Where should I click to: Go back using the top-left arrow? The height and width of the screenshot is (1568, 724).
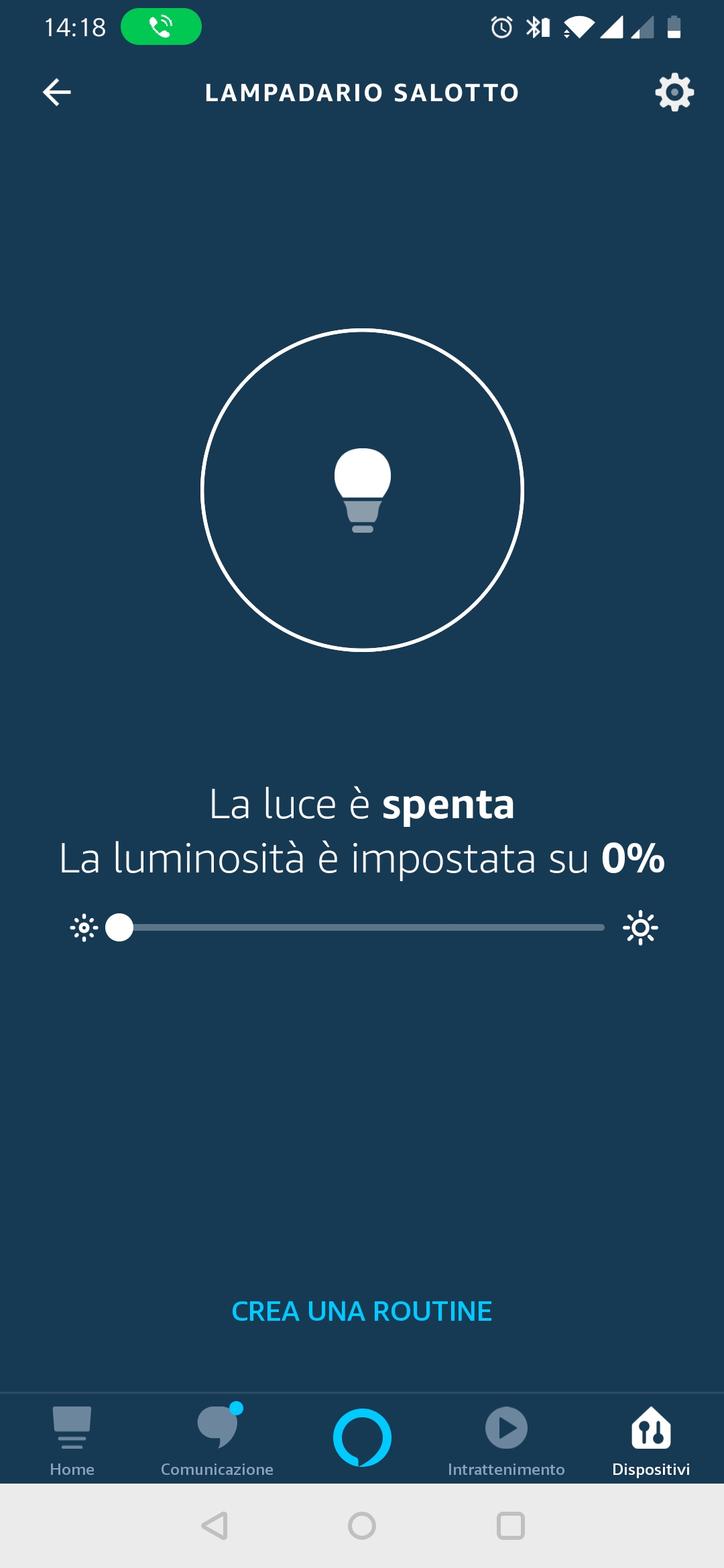tap(57, 92)
